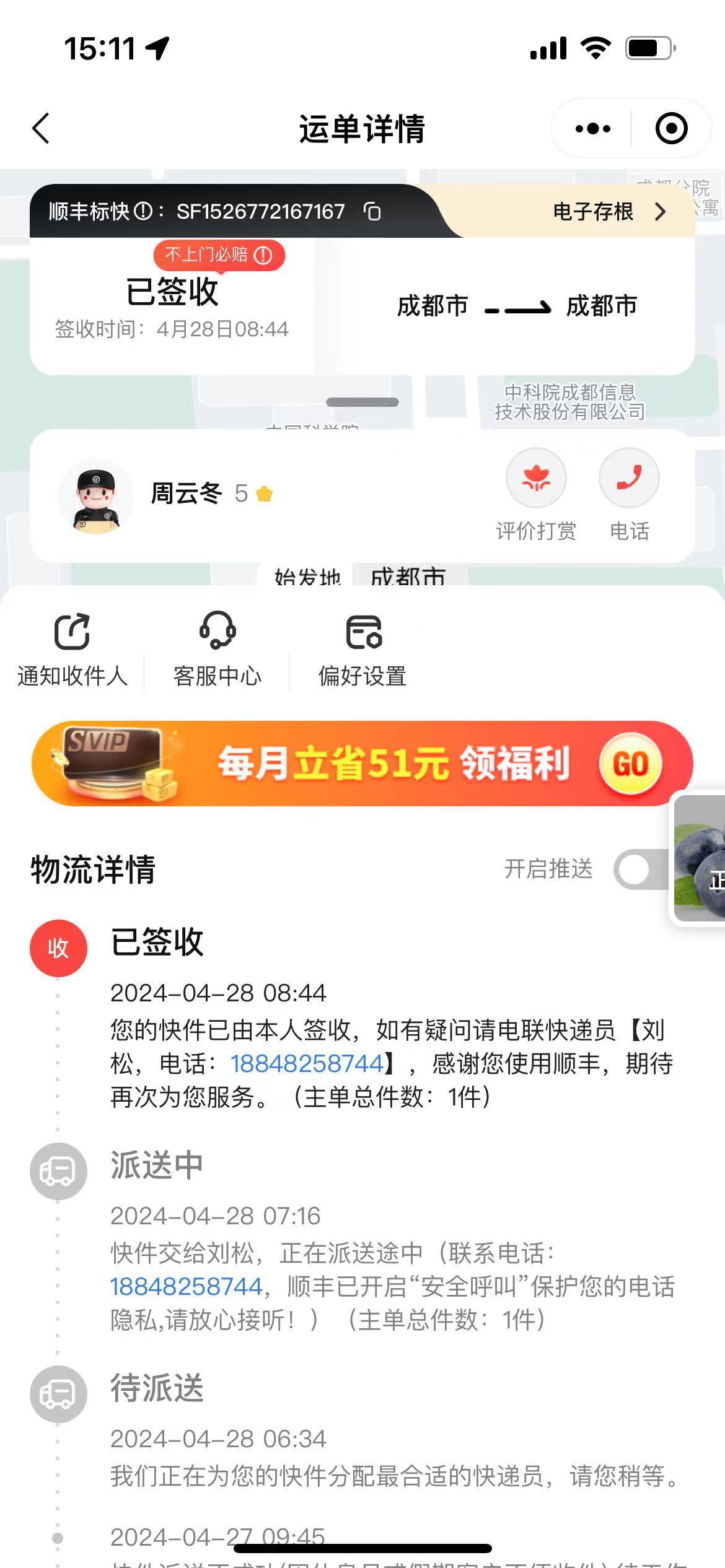Open the mini program three-dot menu

click(x=592, y=129)
